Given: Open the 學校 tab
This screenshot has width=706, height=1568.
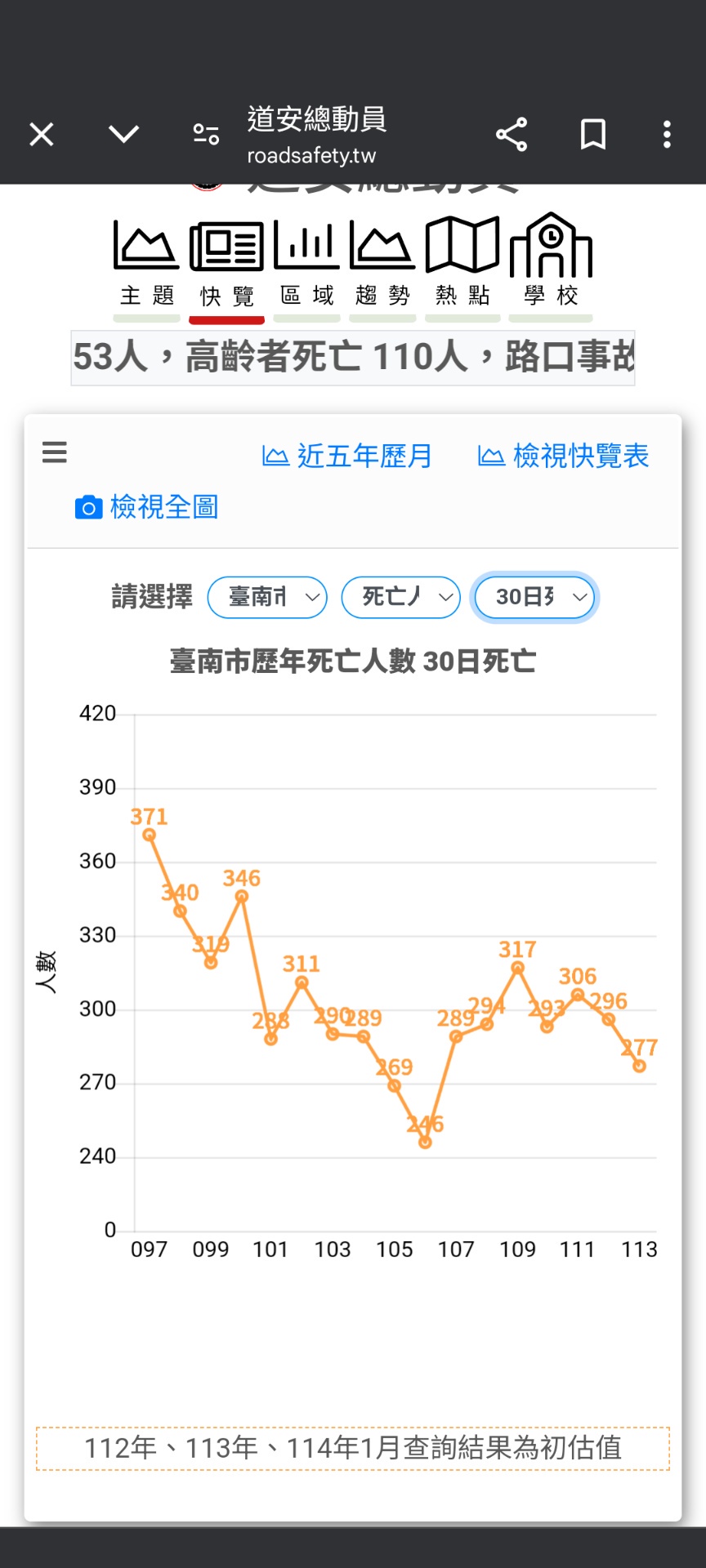Looking at the screenshot, I should click(x=551, y=265).
